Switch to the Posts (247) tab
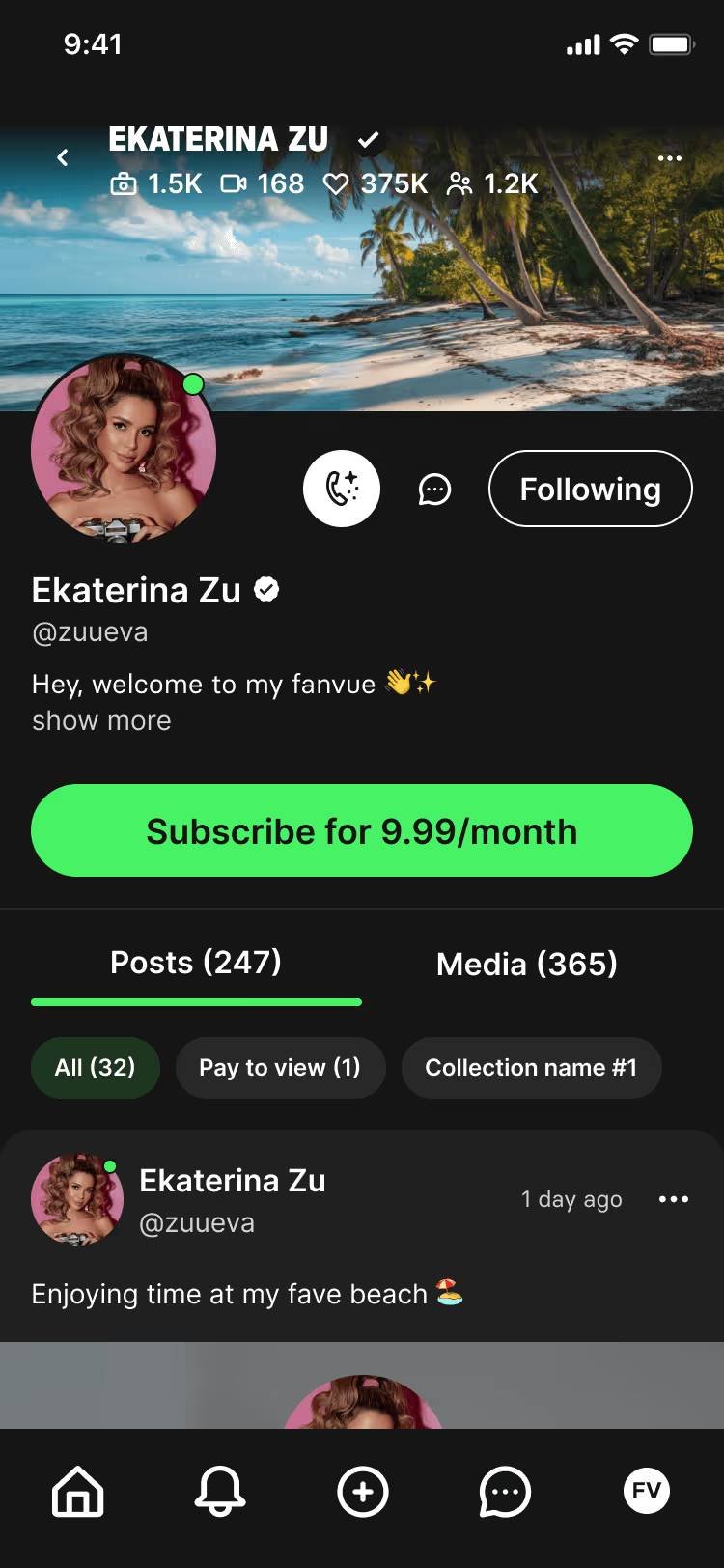 [196, 963]
